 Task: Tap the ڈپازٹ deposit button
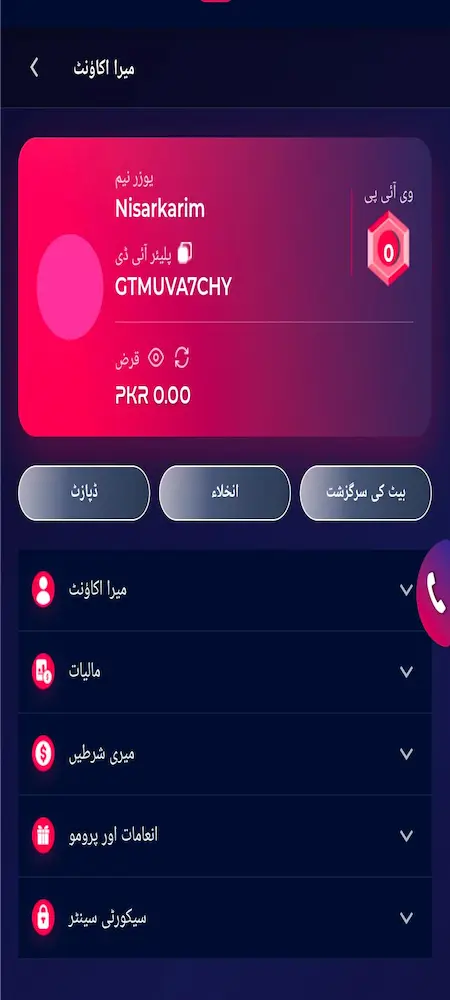click(84, 493)
